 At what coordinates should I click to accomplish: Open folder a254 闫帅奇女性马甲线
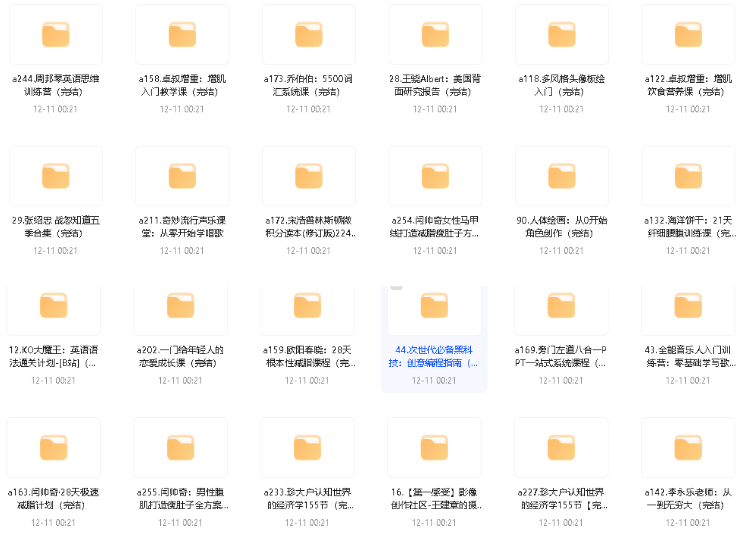pos(435,177)
